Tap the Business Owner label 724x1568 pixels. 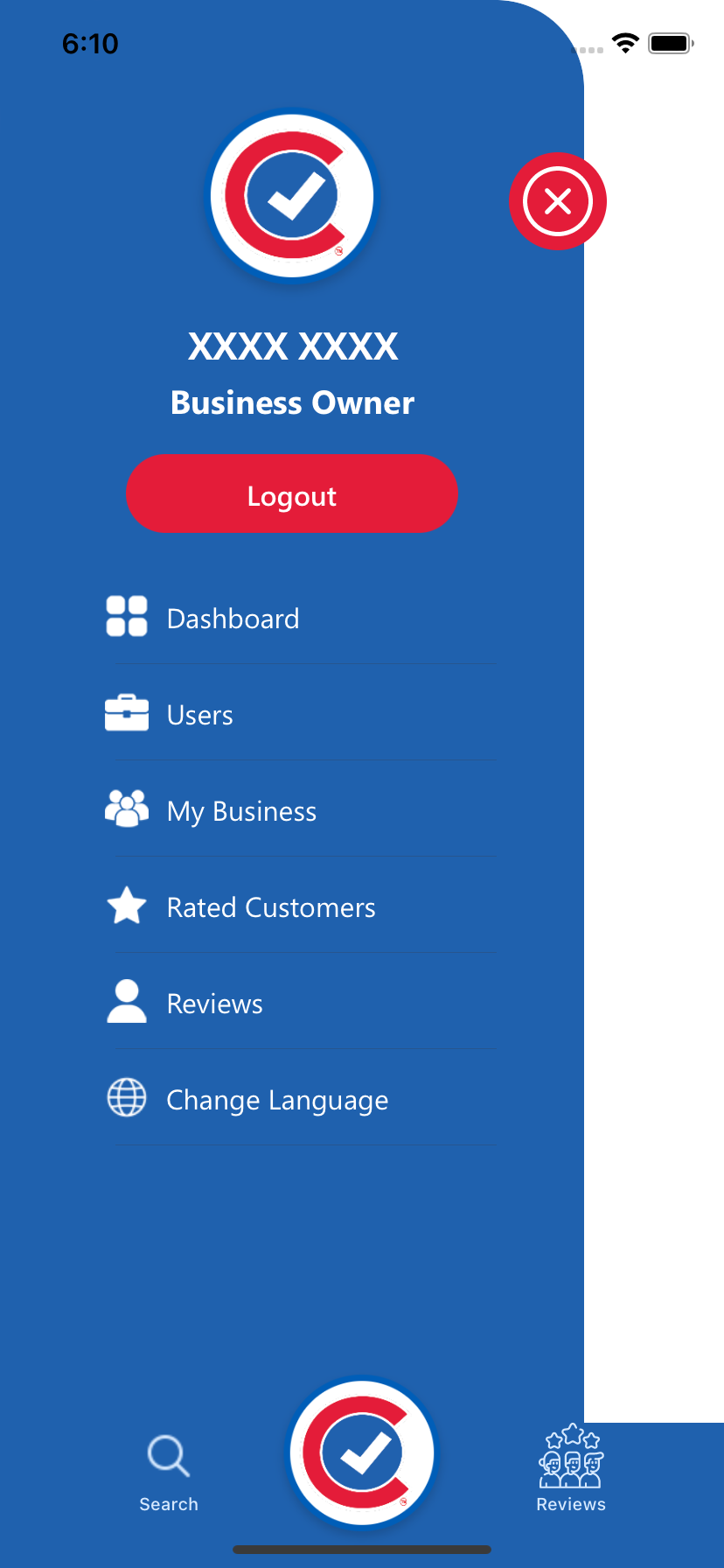[x=292, y=402]
